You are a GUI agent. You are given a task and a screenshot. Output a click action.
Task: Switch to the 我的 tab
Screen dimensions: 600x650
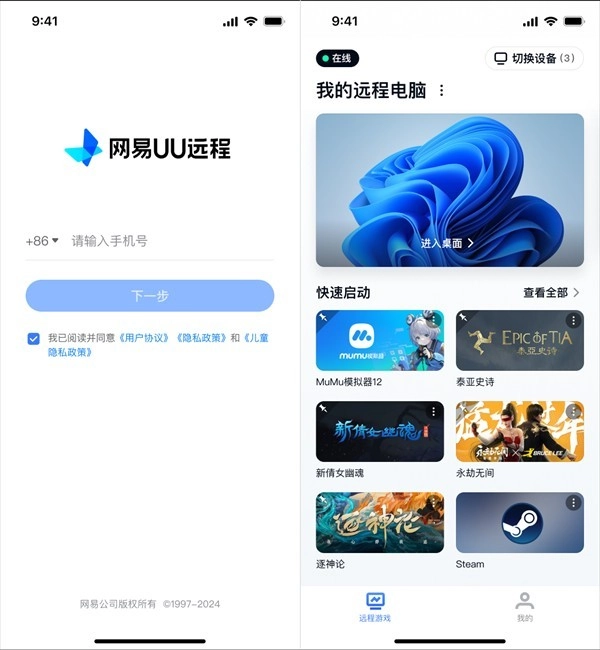coord(525,607)
